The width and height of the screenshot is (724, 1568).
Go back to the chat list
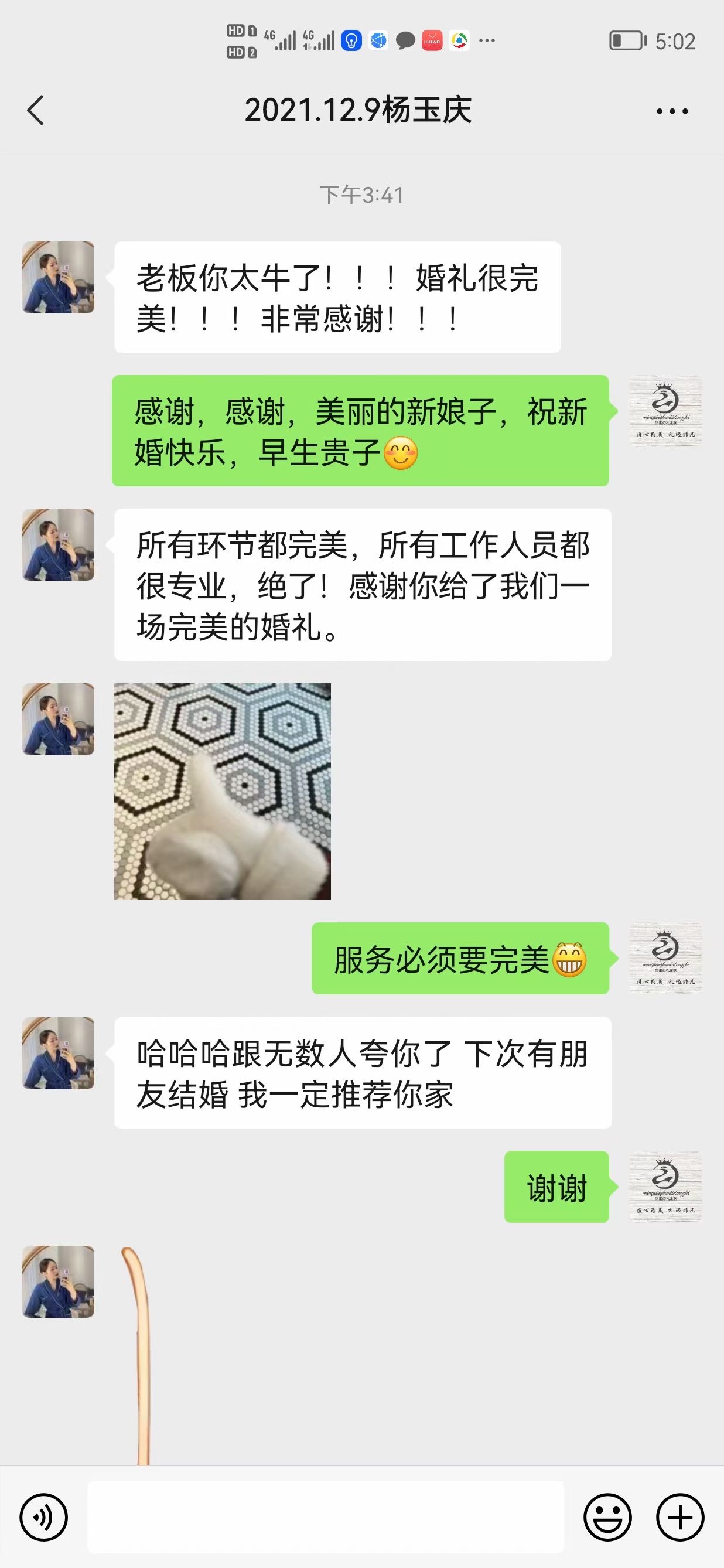coord(36,111)
